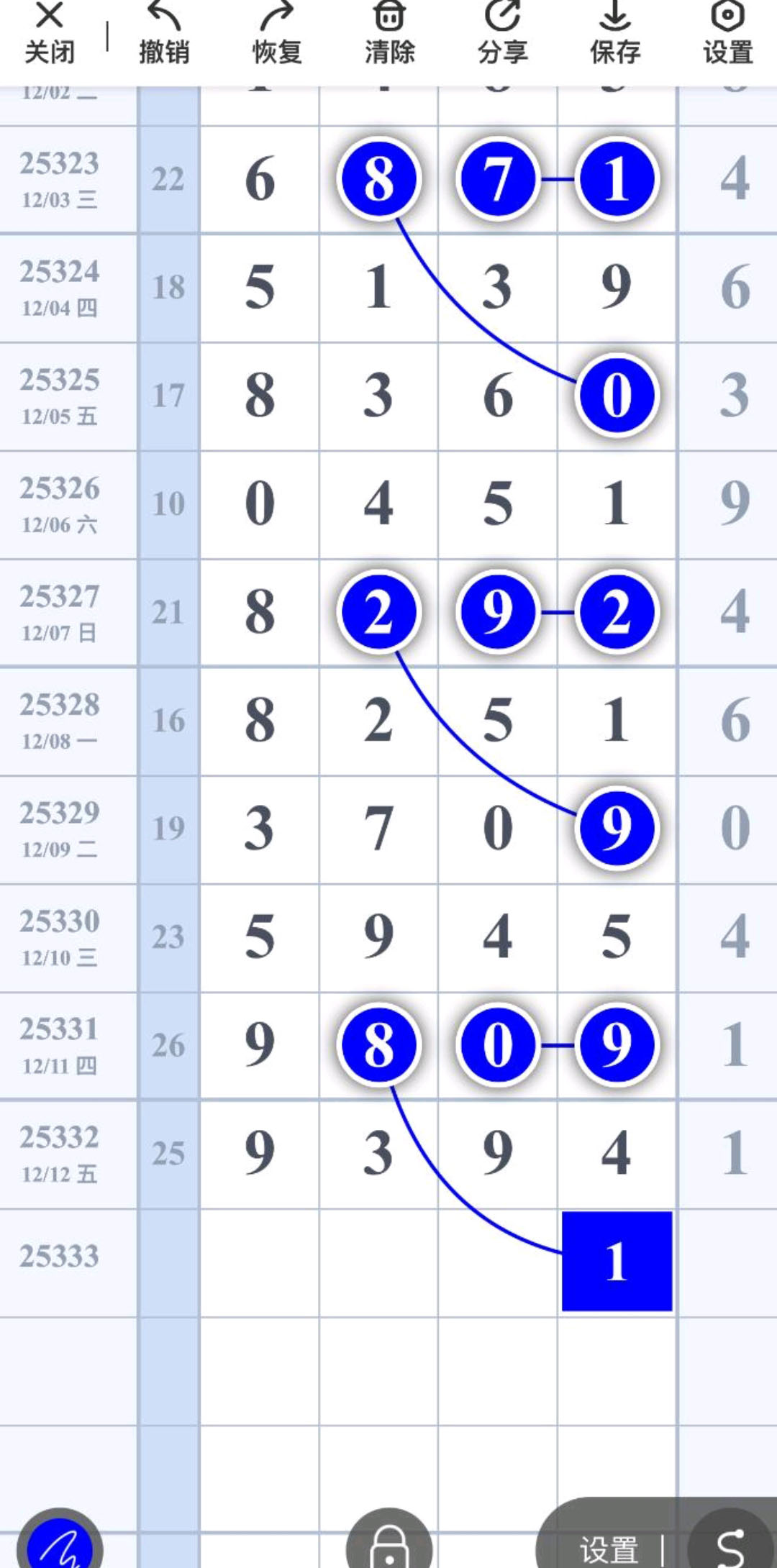Screen dimensions: 777x1568
Task: Toggle the lock button at the bottom
Action: 389,1543
